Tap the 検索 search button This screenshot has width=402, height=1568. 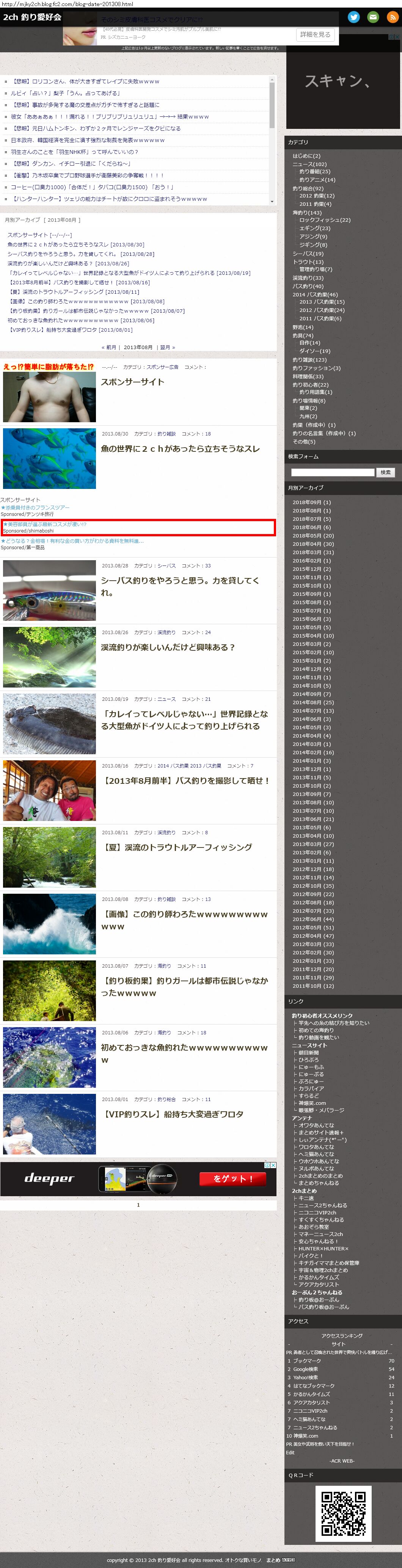(386, 472)
